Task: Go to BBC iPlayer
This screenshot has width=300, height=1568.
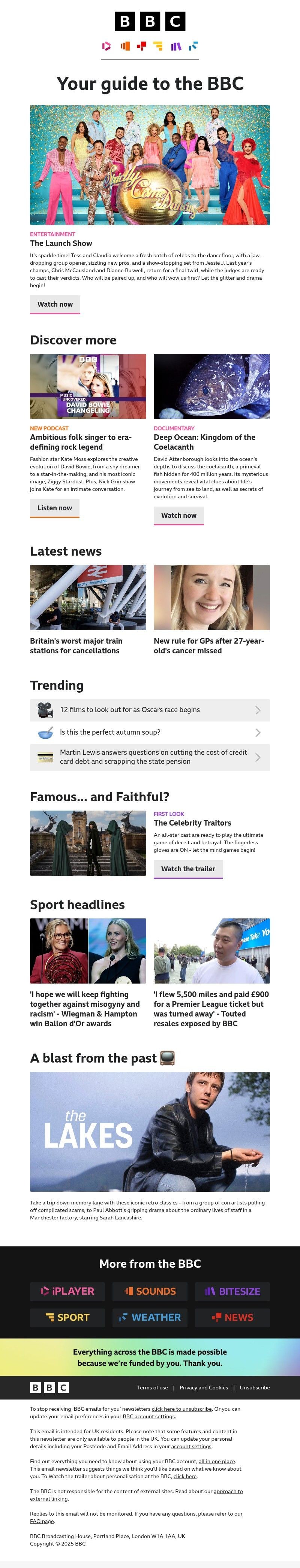Action: click(67, 1291)
